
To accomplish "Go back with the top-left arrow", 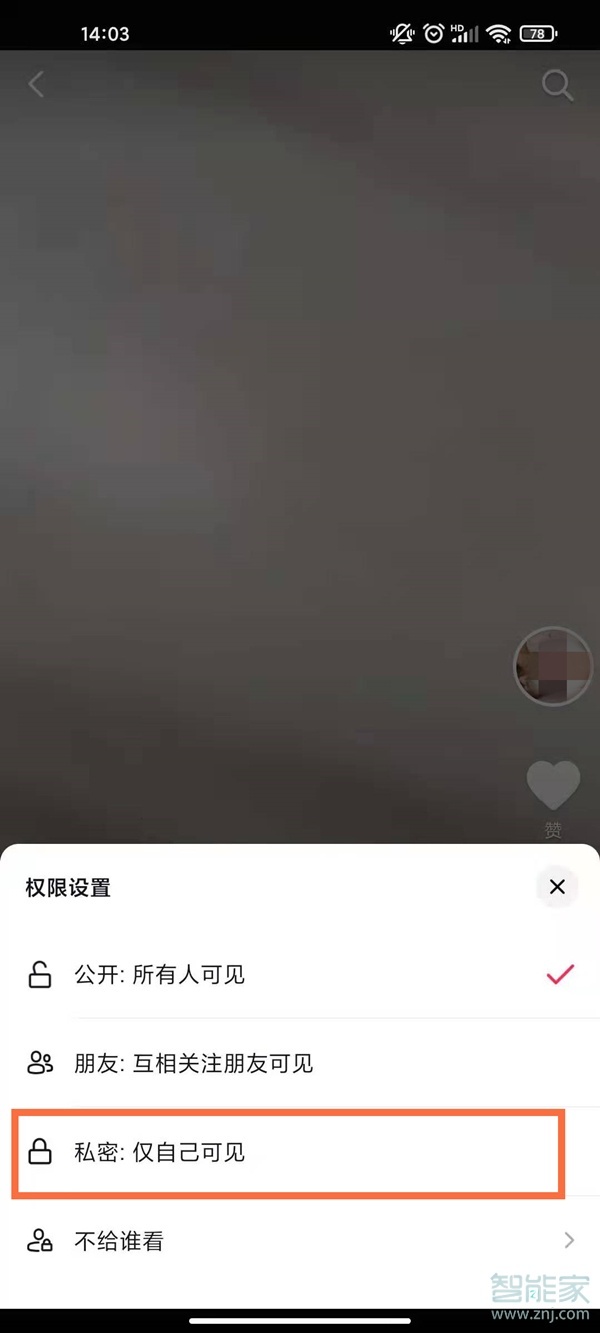I will click(37, 85).
